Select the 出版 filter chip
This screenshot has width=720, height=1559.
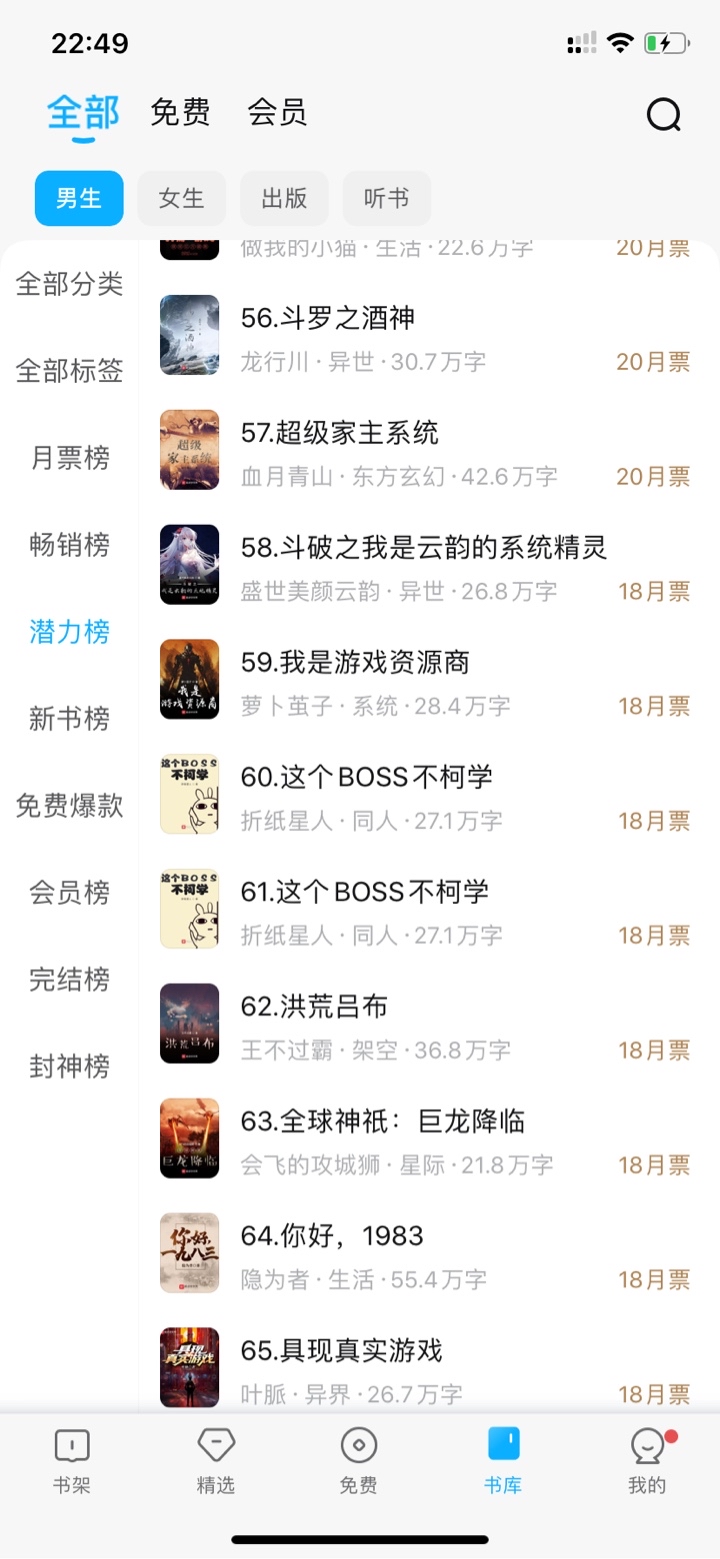pos(284,198)
